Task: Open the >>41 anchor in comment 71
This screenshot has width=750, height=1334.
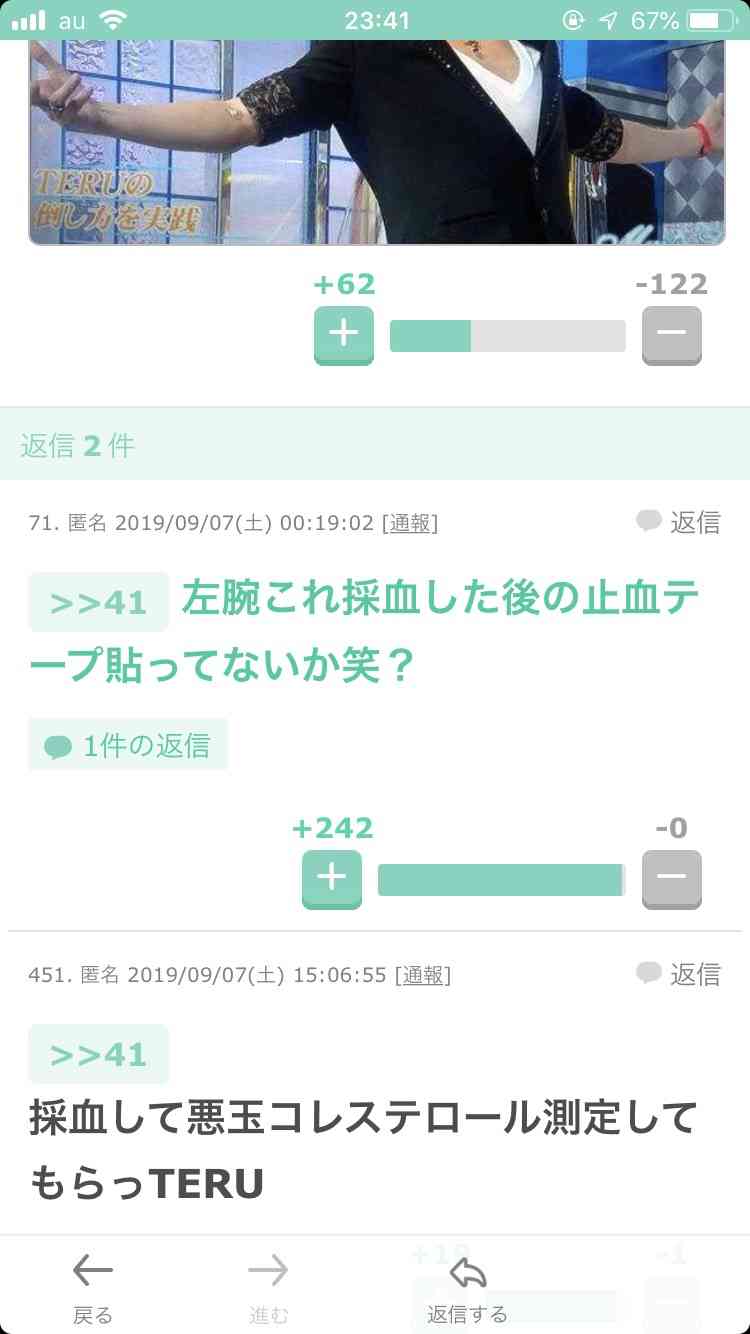Action: click(98, 603)
